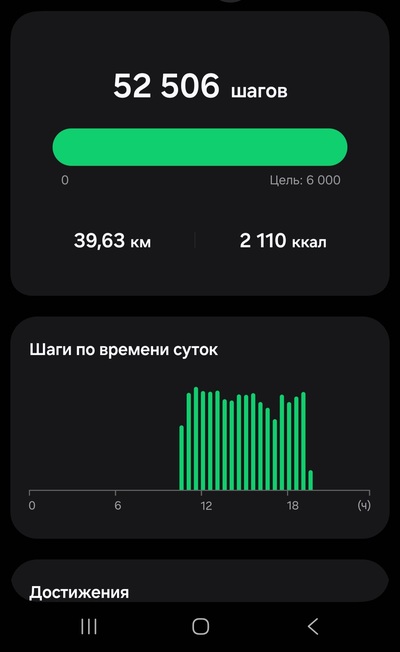Screen dimensions: 400x652
Task: Go to the home screen
Action: 200,626
